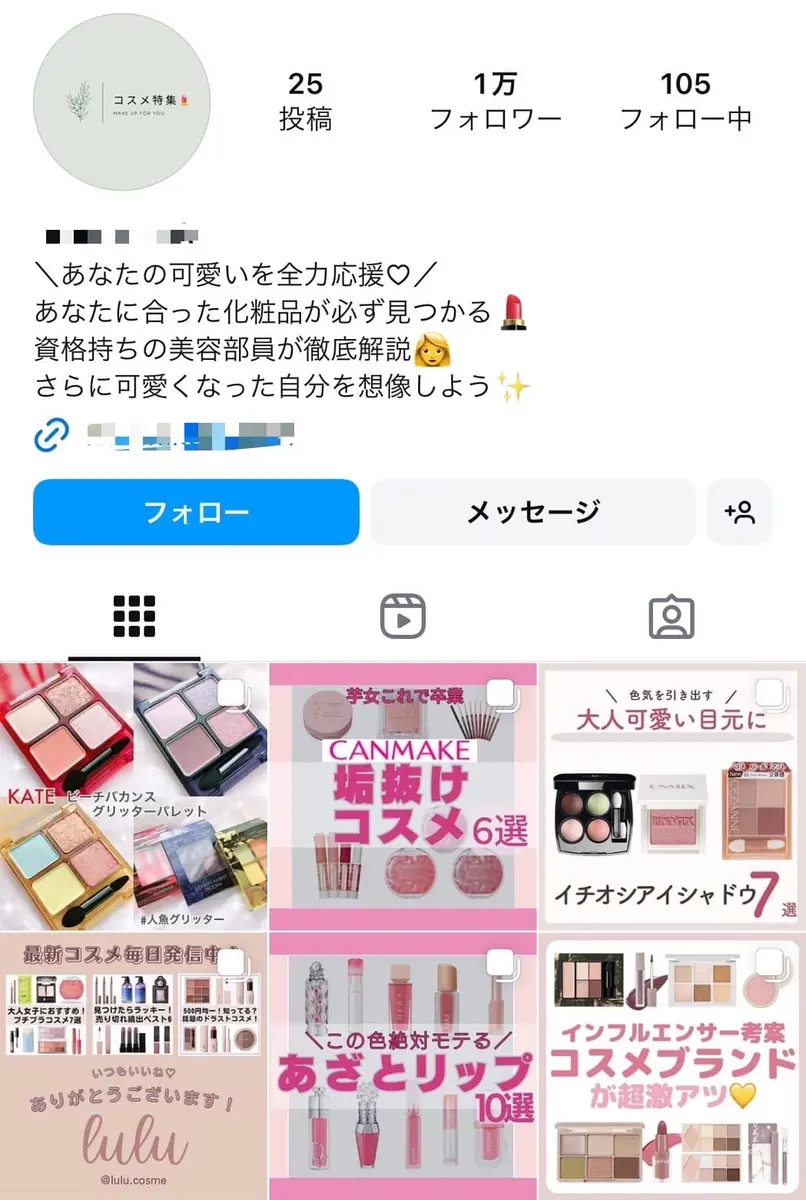Open メッセージ to send a message

pyautogui.click(x=533, y=512)
